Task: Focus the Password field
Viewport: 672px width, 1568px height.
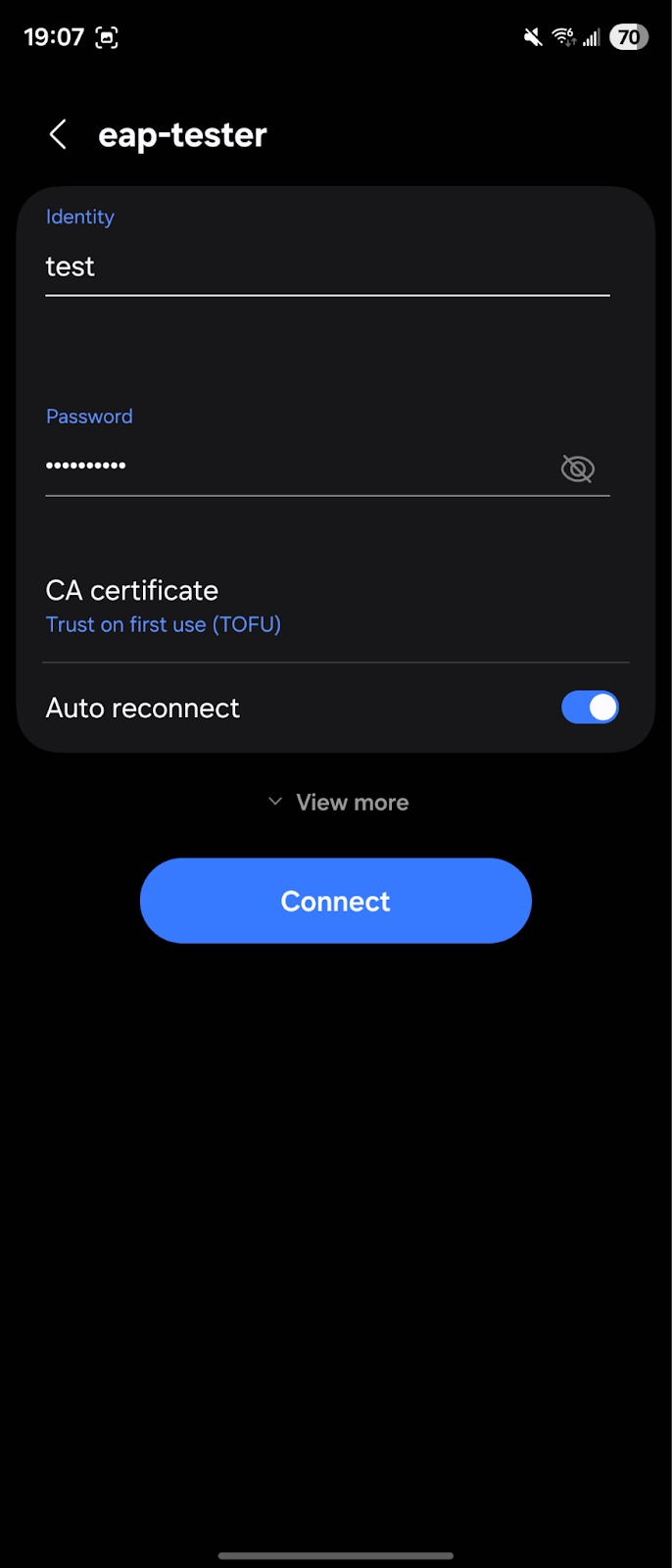Action: tap(294, 466)
